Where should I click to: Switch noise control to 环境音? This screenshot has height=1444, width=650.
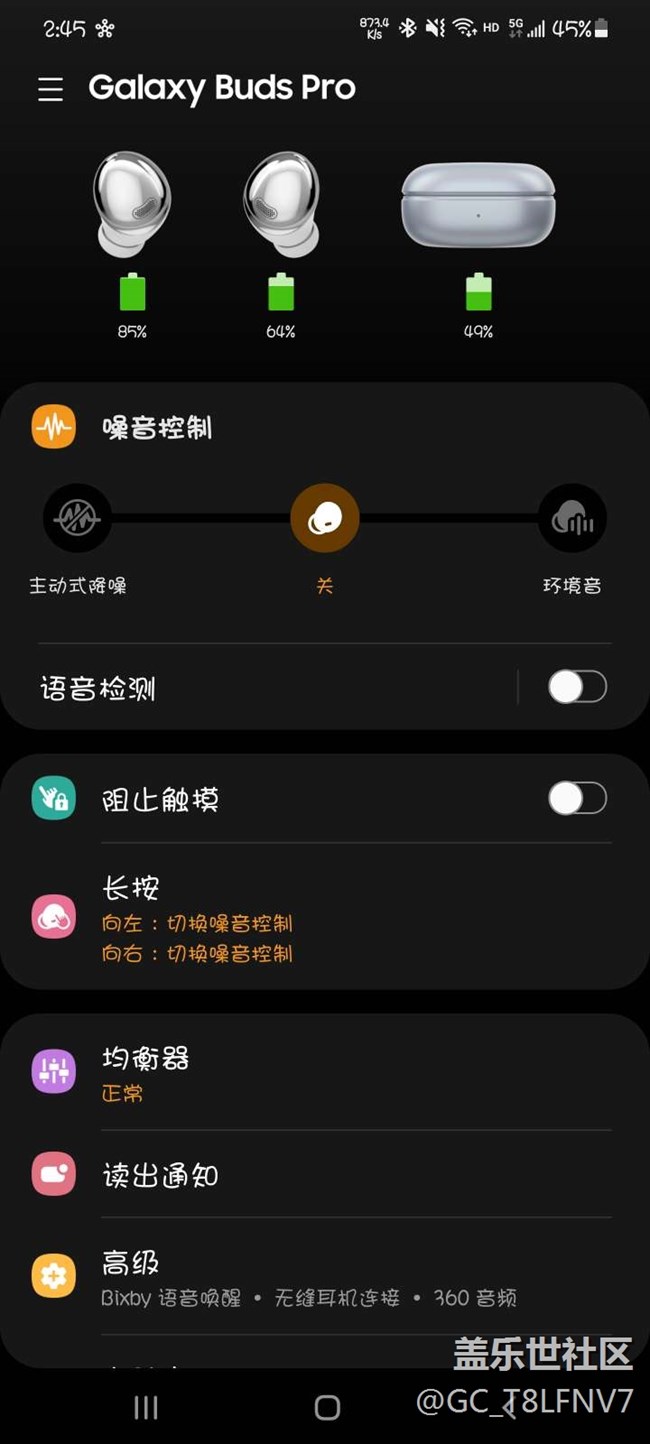(x=572, y=519)
